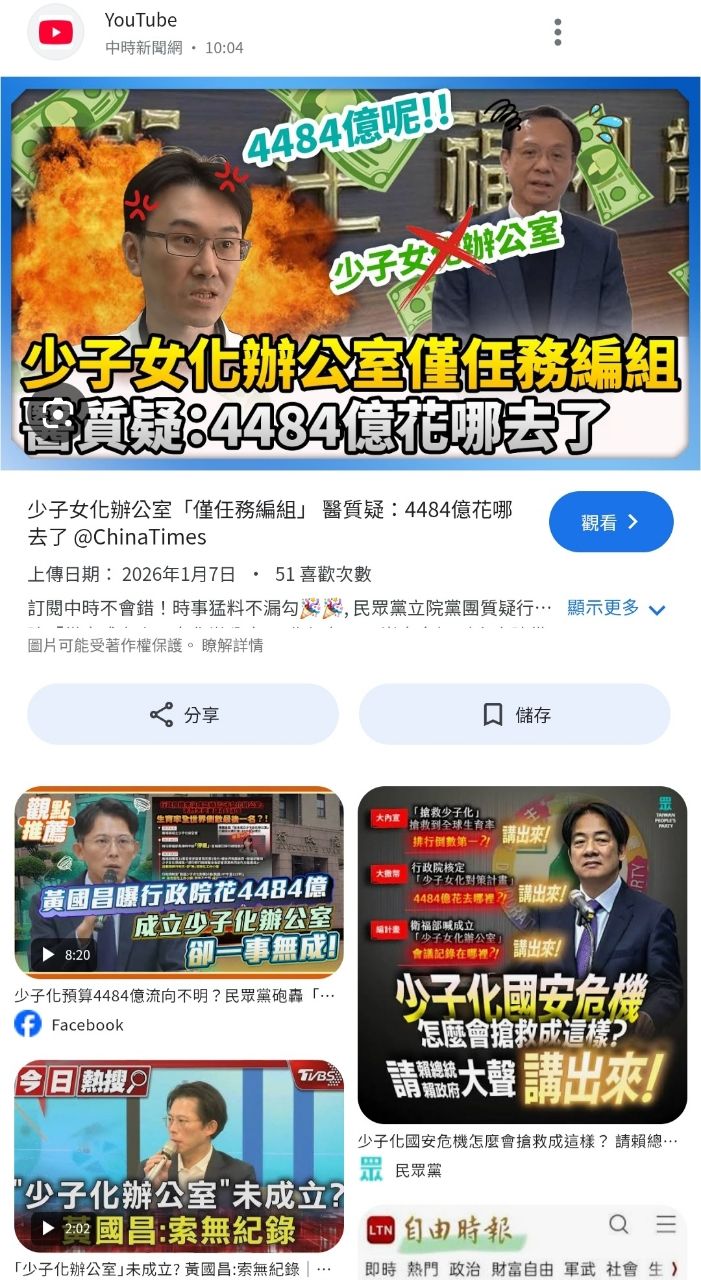Viewport: 701px width, 1280px height.
Task: Save this image with 儲存
Action: coord(515,714)
